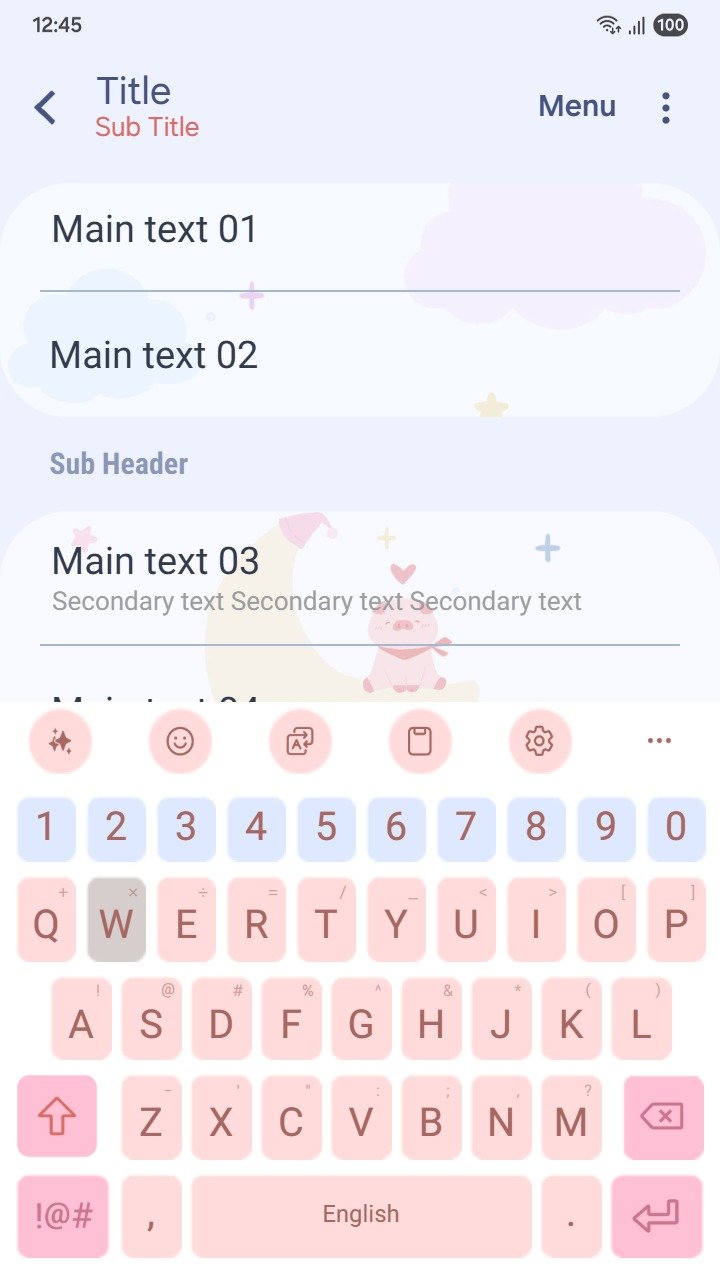The image size is (720, 1280).
Task: Expand more keyboard toolbar options
Action: (659, 741)
